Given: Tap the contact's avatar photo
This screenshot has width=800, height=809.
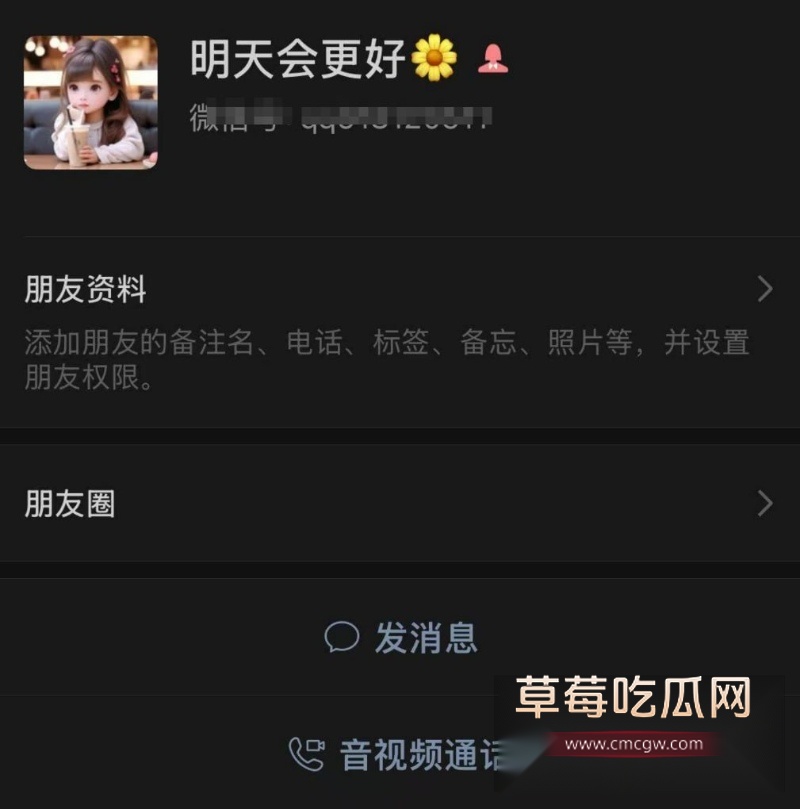Looking at the screenshot, I should pos(91,101).
